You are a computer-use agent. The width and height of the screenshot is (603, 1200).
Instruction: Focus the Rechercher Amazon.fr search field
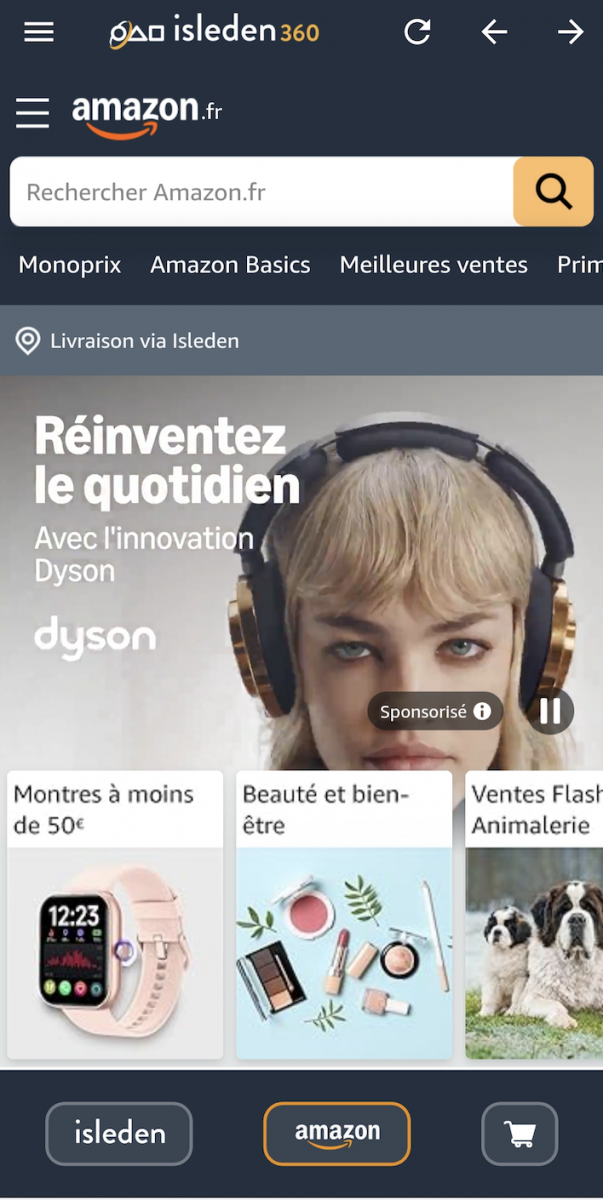(x=262, y=192)
